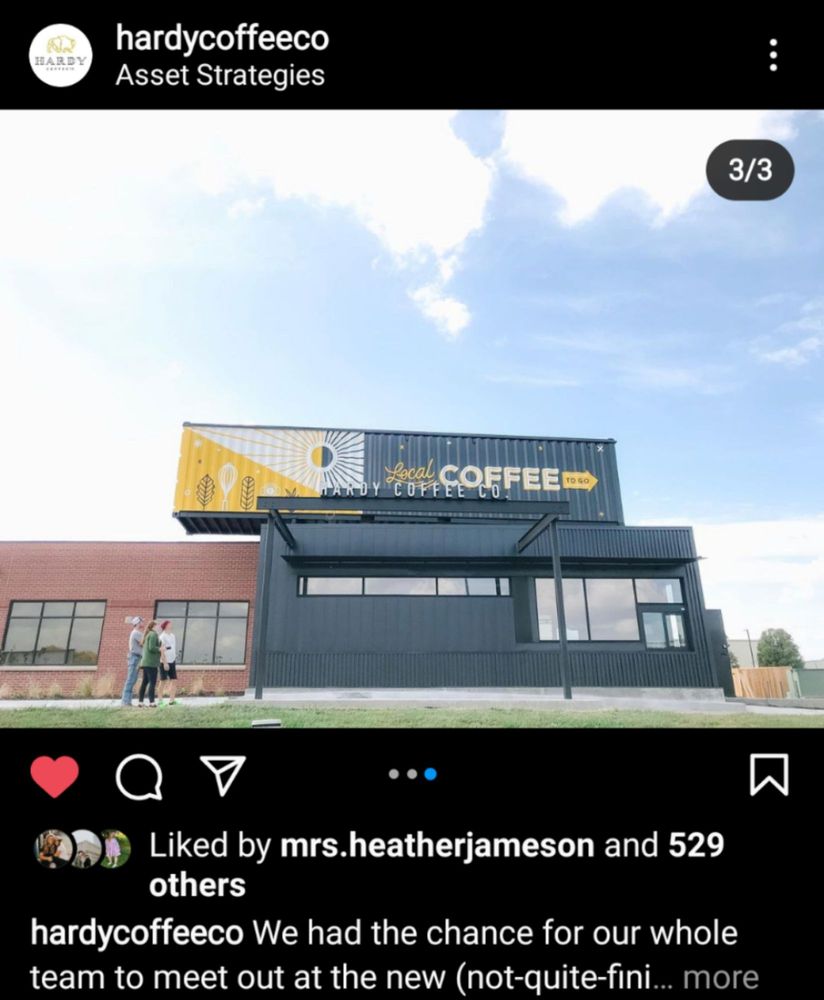Save the post with bookmark icon
Image resolution: width=824 pixels, height=1000 pixels.
769,775
